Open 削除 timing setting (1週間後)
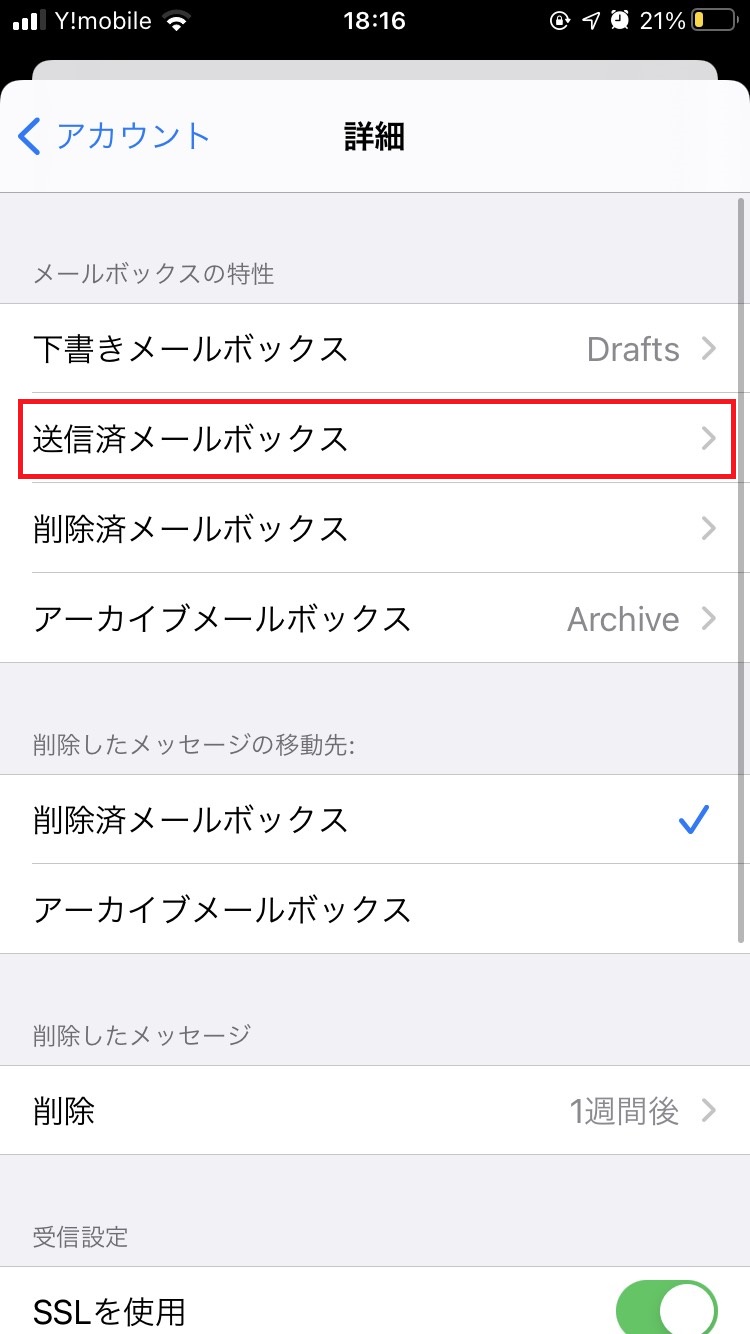 point(375,1111)
